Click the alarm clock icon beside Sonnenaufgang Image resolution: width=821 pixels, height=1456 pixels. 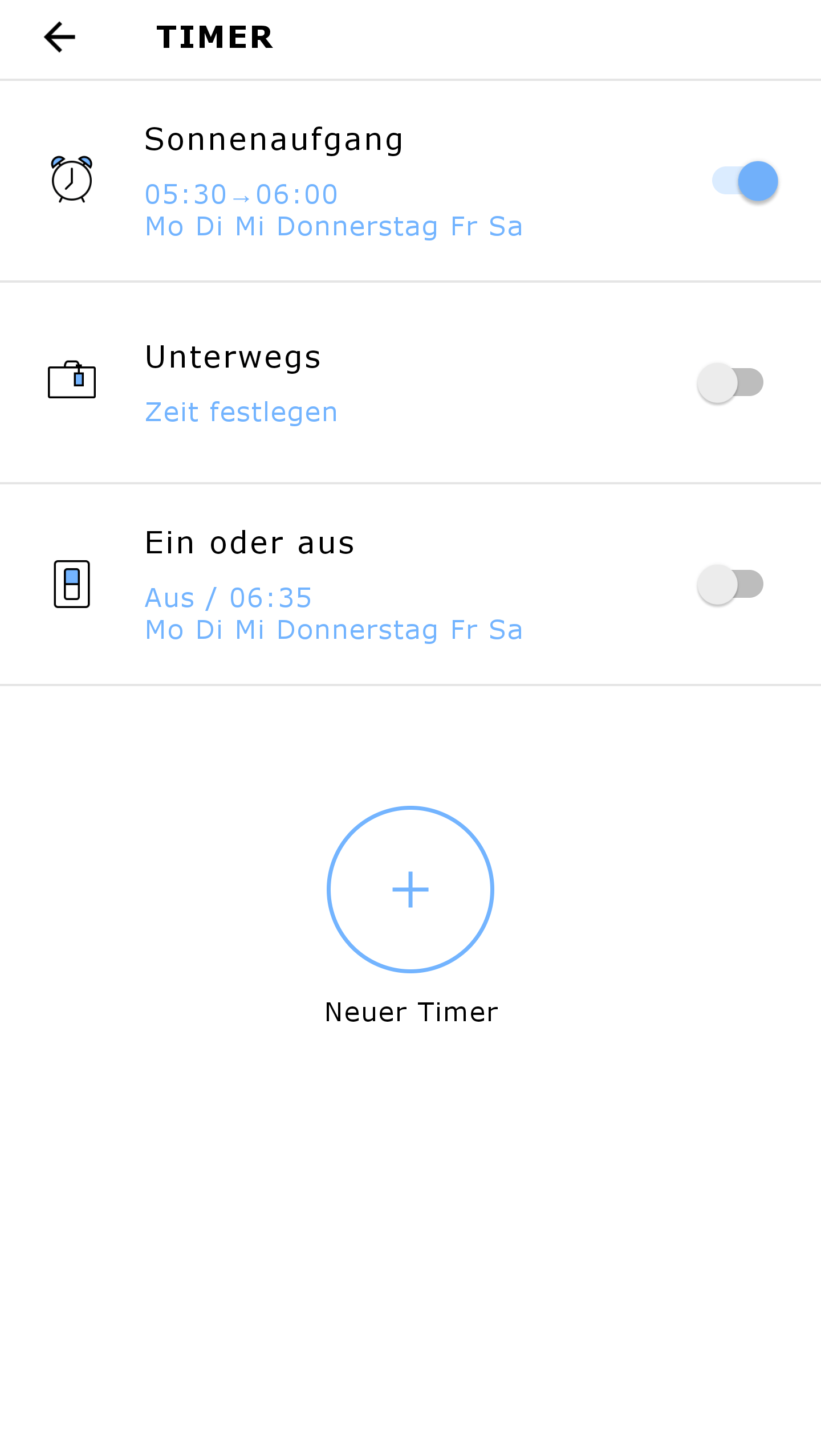coord(71,180)
